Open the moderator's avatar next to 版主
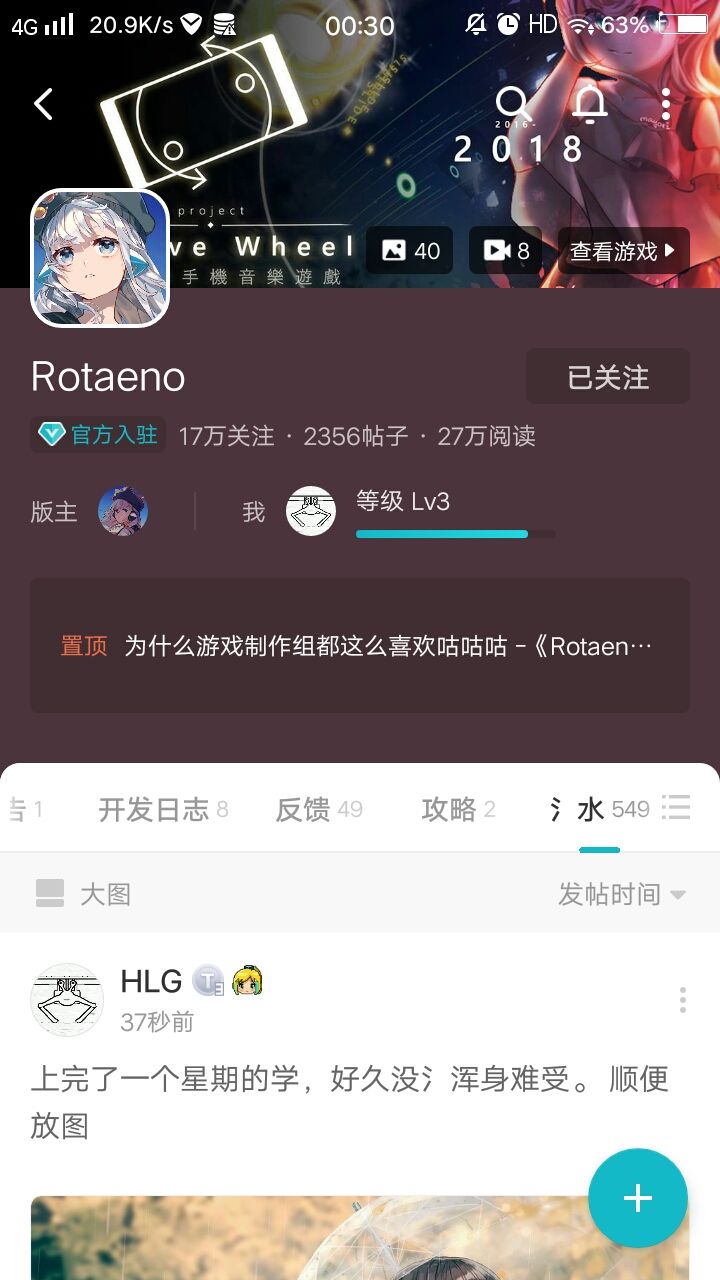 (x=123, y=513)
